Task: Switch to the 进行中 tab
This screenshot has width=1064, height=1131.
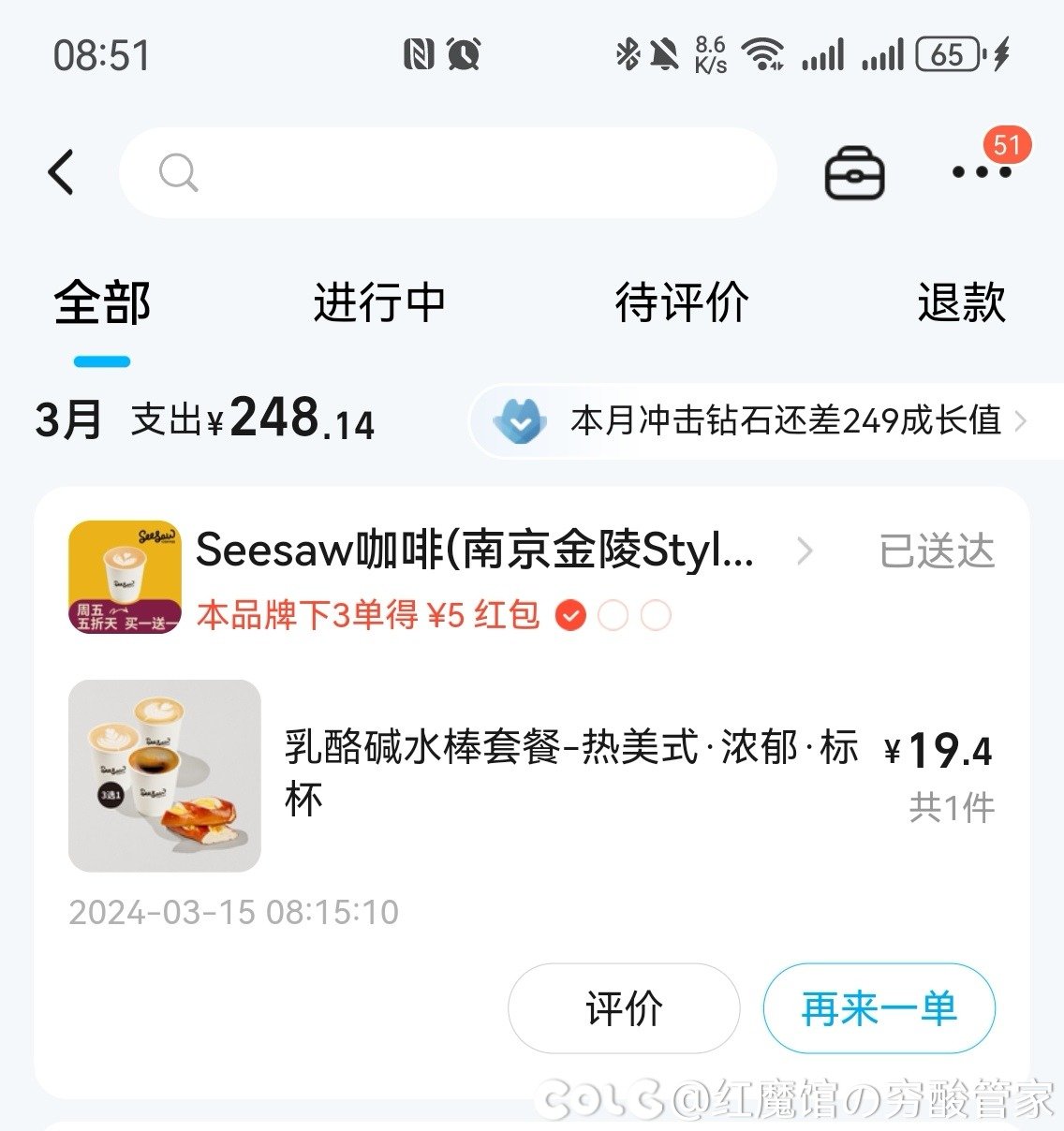Action: (x=379, y=303)
